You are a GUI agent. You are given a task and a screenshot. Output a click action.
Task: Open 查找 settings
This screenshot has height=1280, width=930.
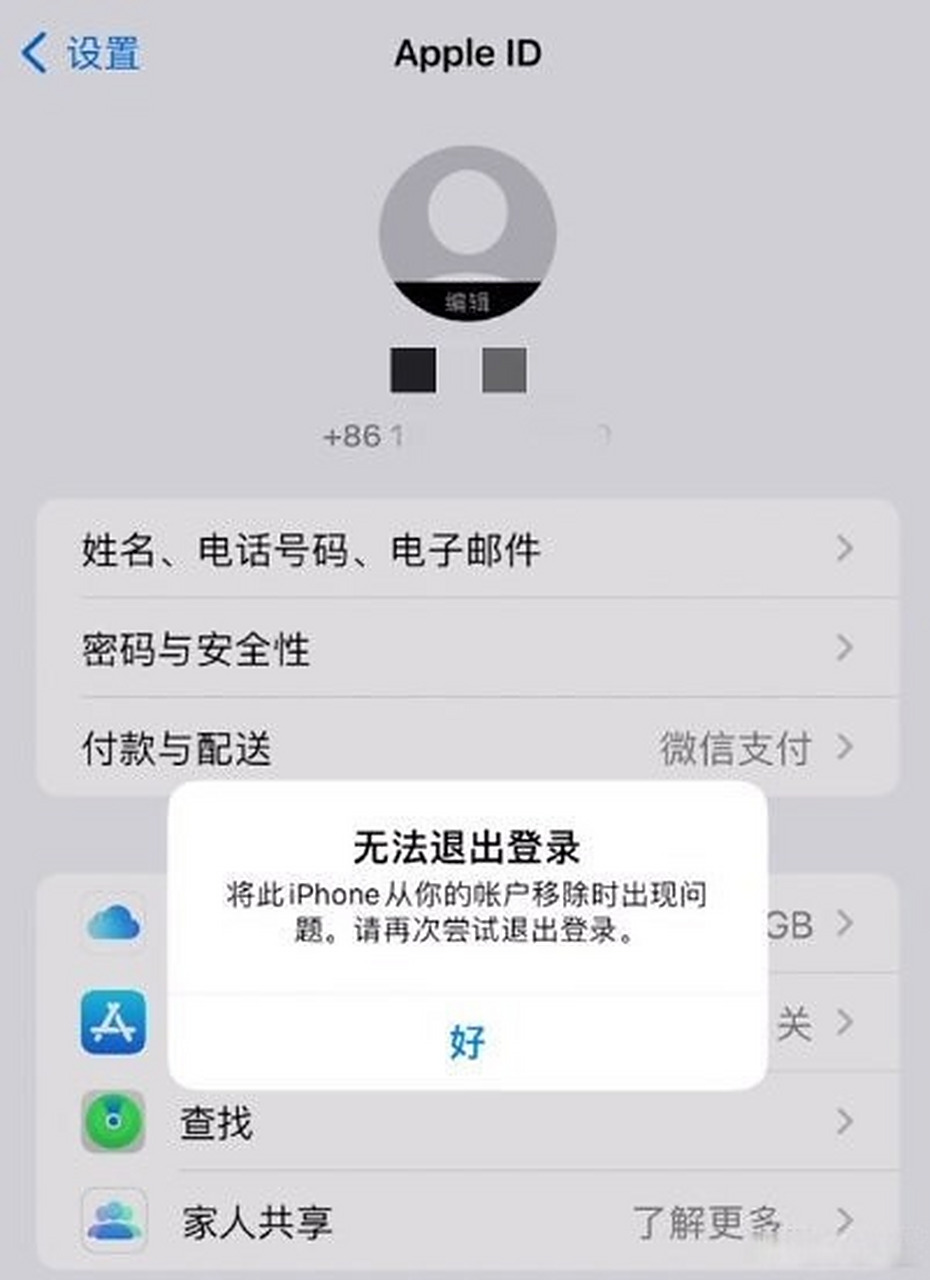coord(467,1123)
